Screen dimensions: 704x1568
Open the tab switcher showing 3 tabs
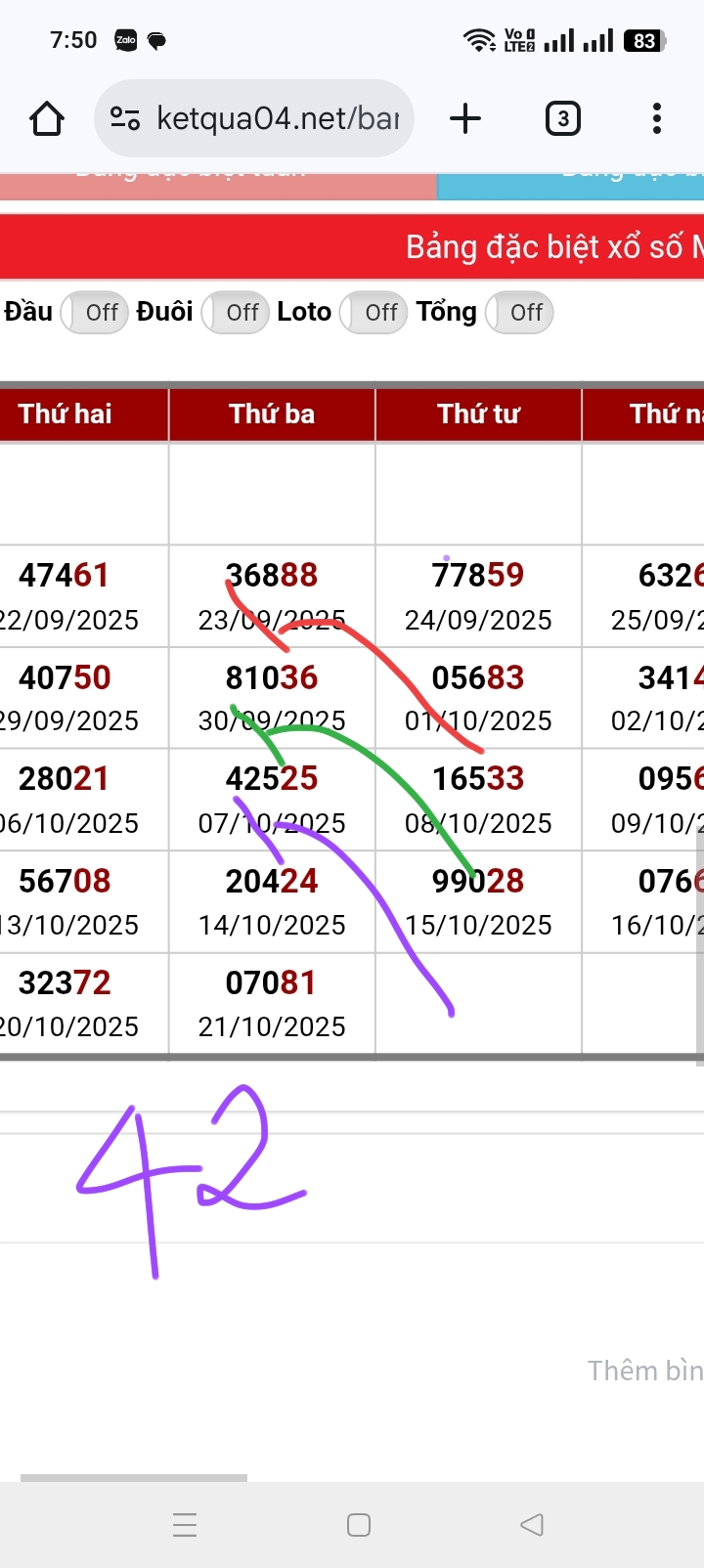562,119
